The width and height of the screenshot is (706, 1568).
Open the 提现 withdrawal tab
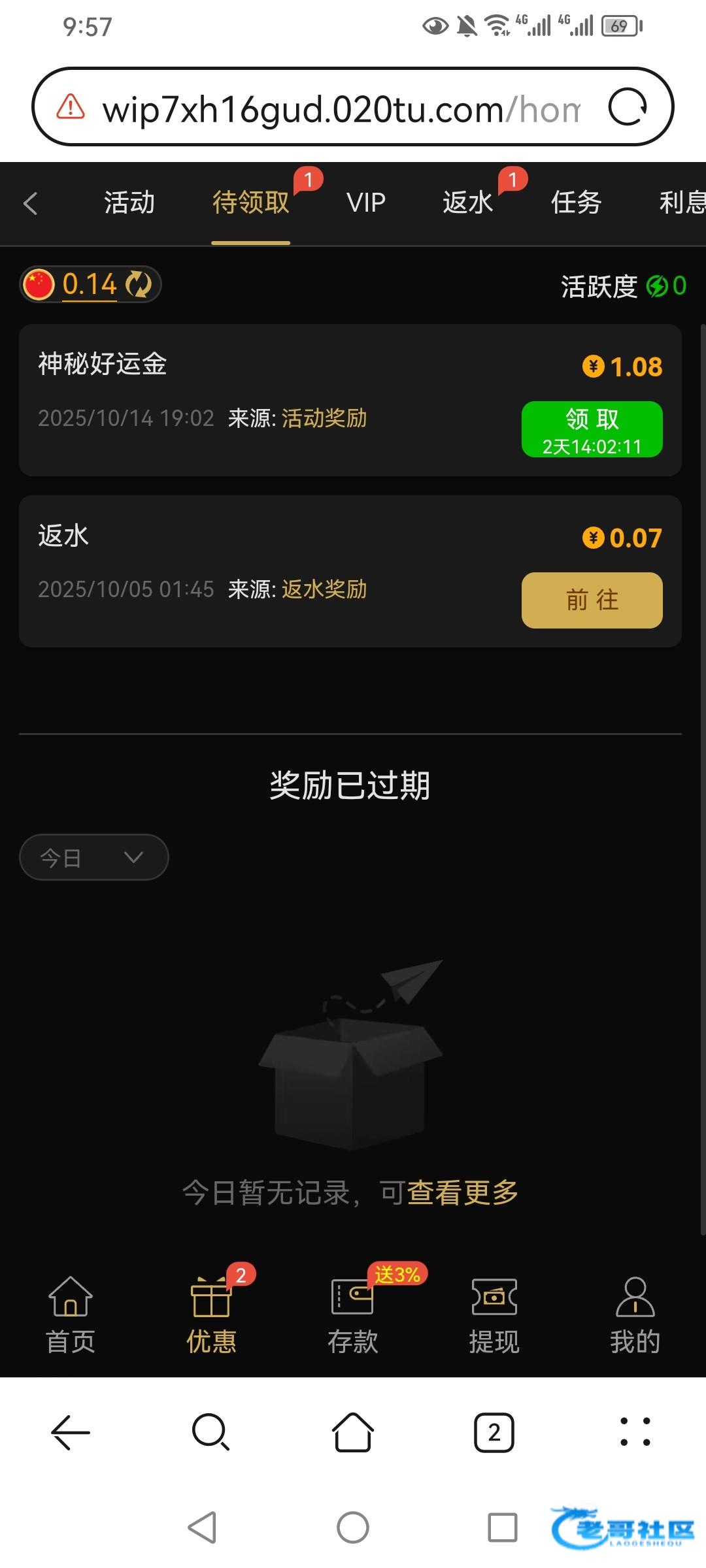click(x=494, y=1315)
